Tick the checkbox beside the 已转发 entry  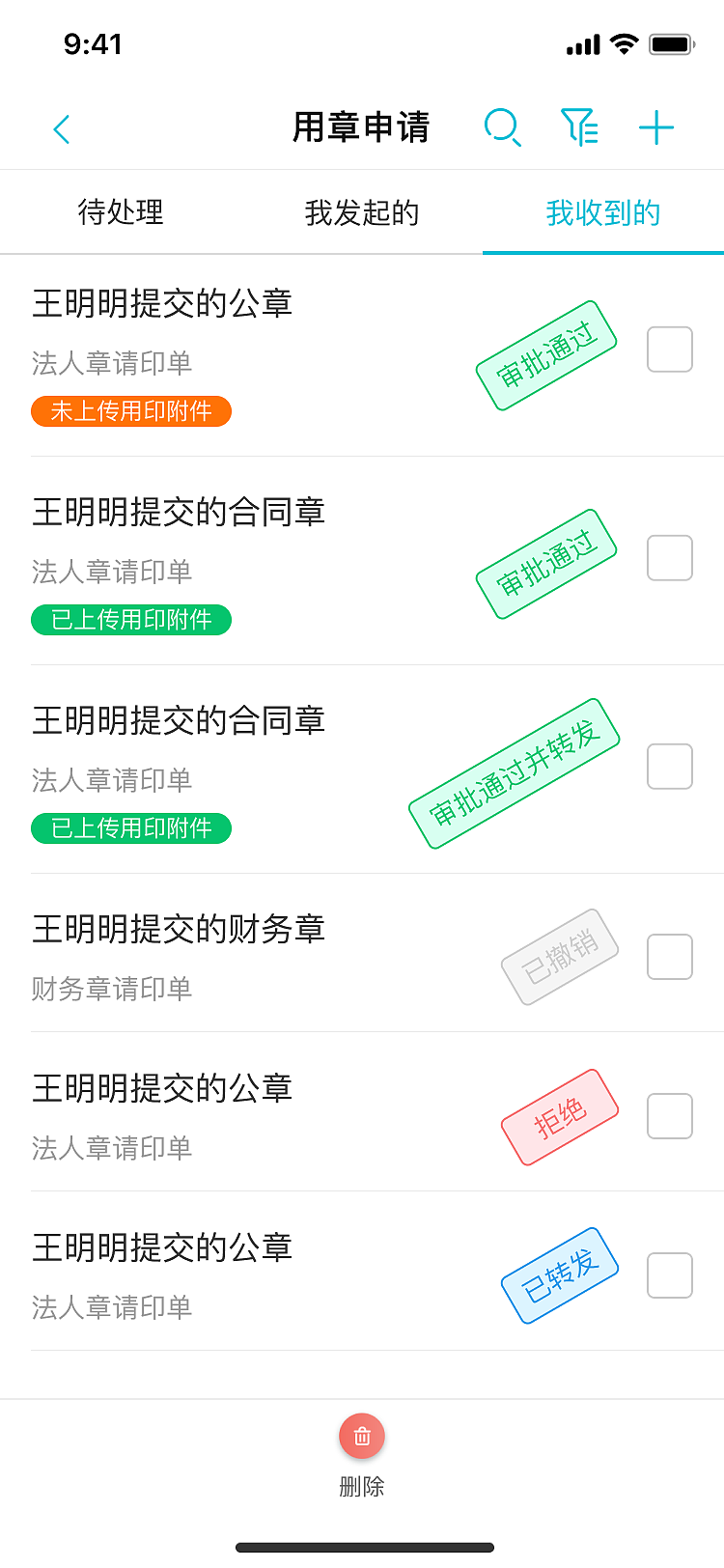click(x=670, y=1275)
